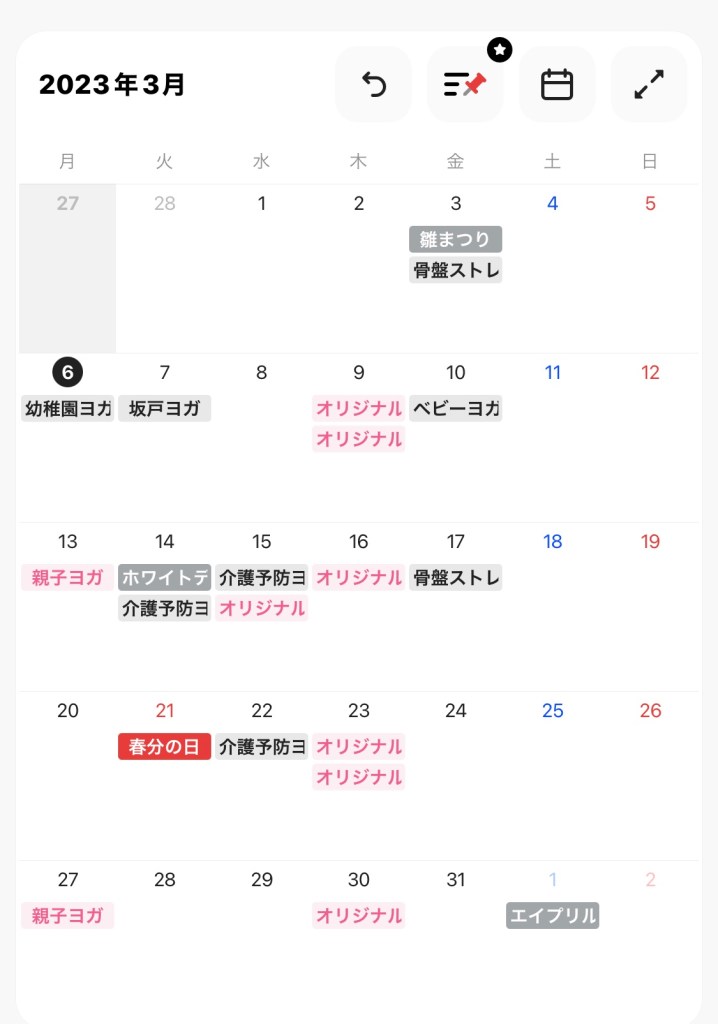Expand the calendar to full screen
Viewport: 718px width, 1024px height.
point(648,85)
